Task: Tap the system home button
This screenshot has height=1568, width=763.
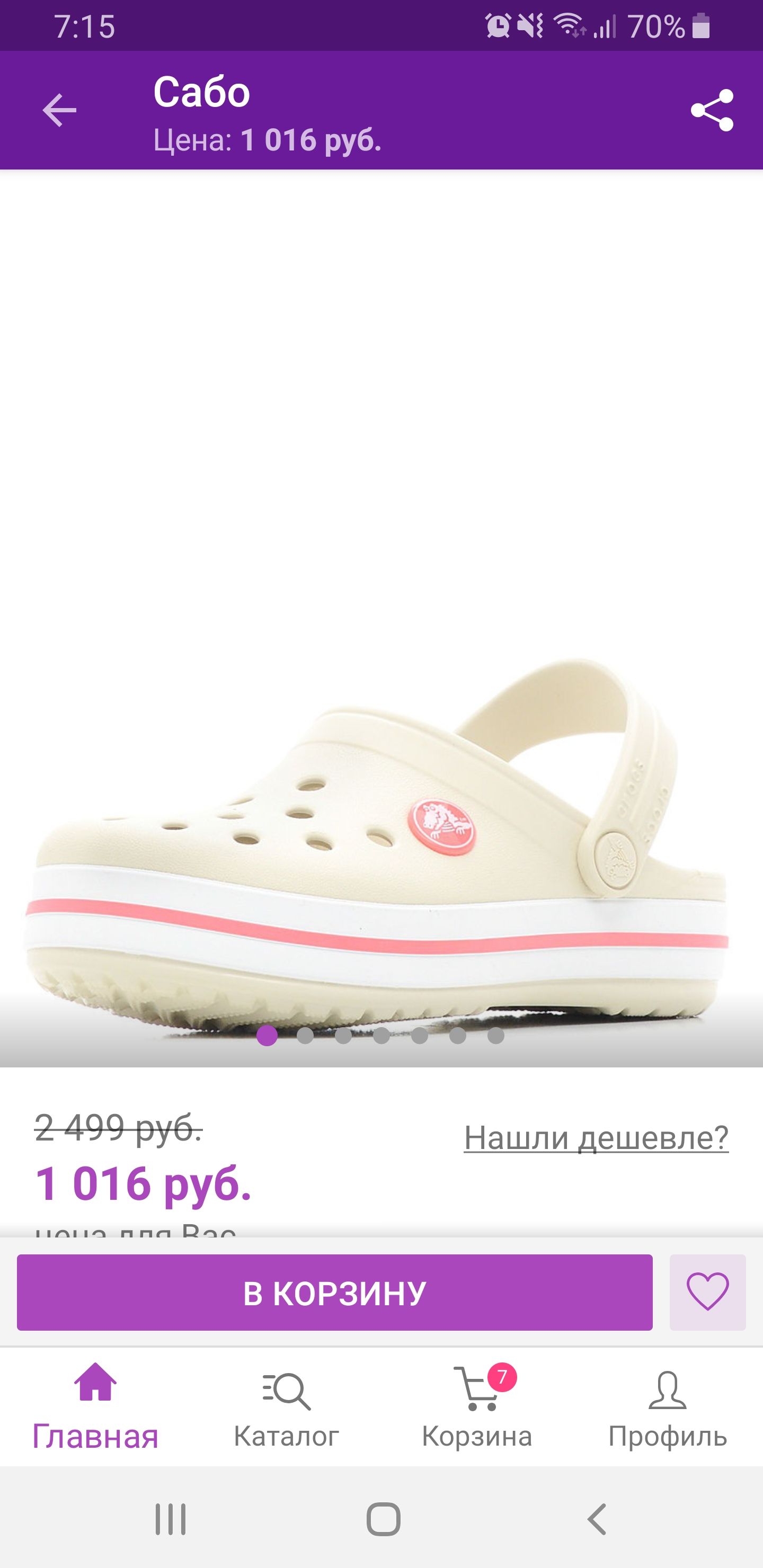Action: (383, 1519)
